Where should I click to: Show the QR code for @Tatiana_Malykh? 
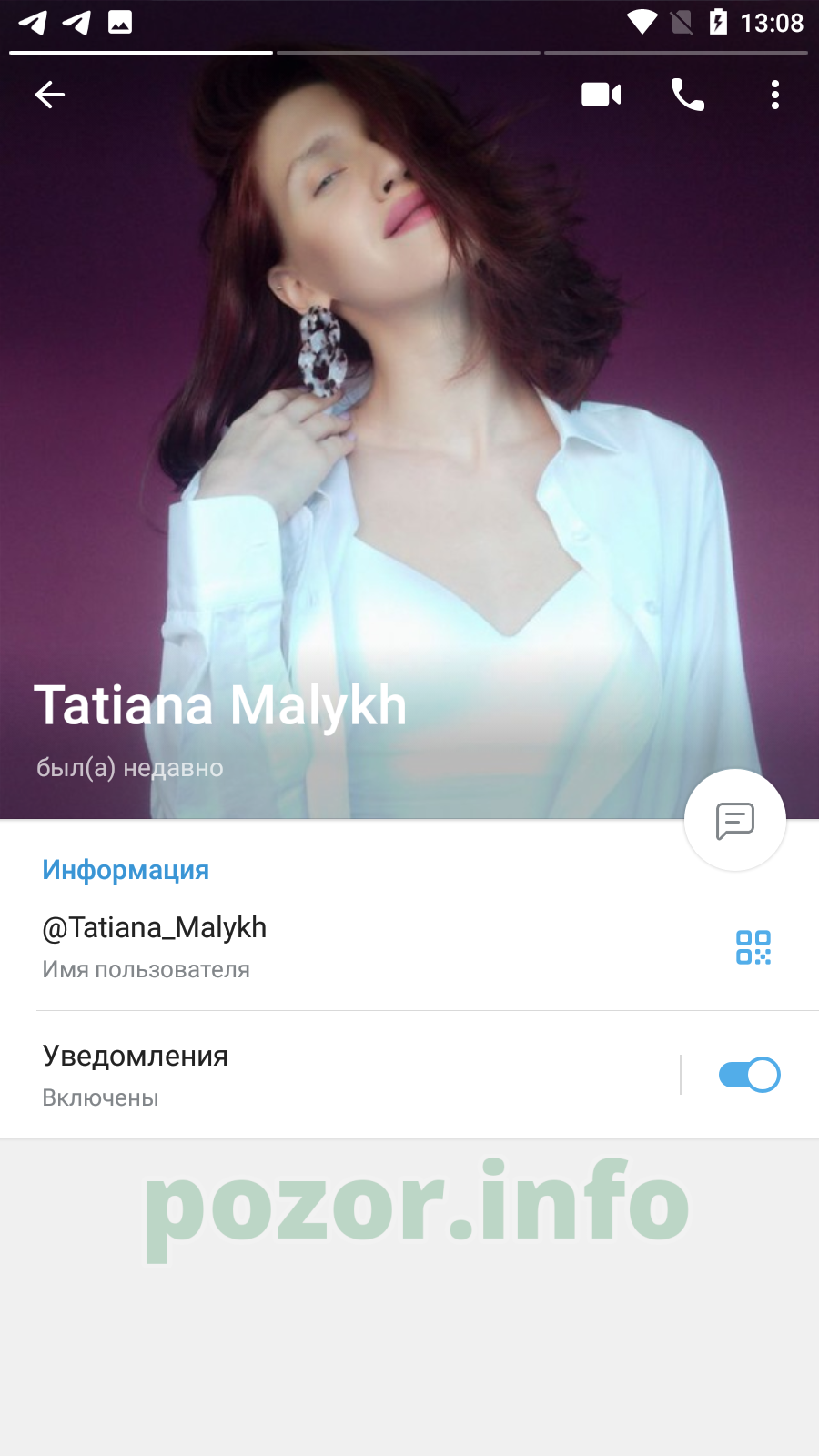pyautogui.click(x=753, y=947)
